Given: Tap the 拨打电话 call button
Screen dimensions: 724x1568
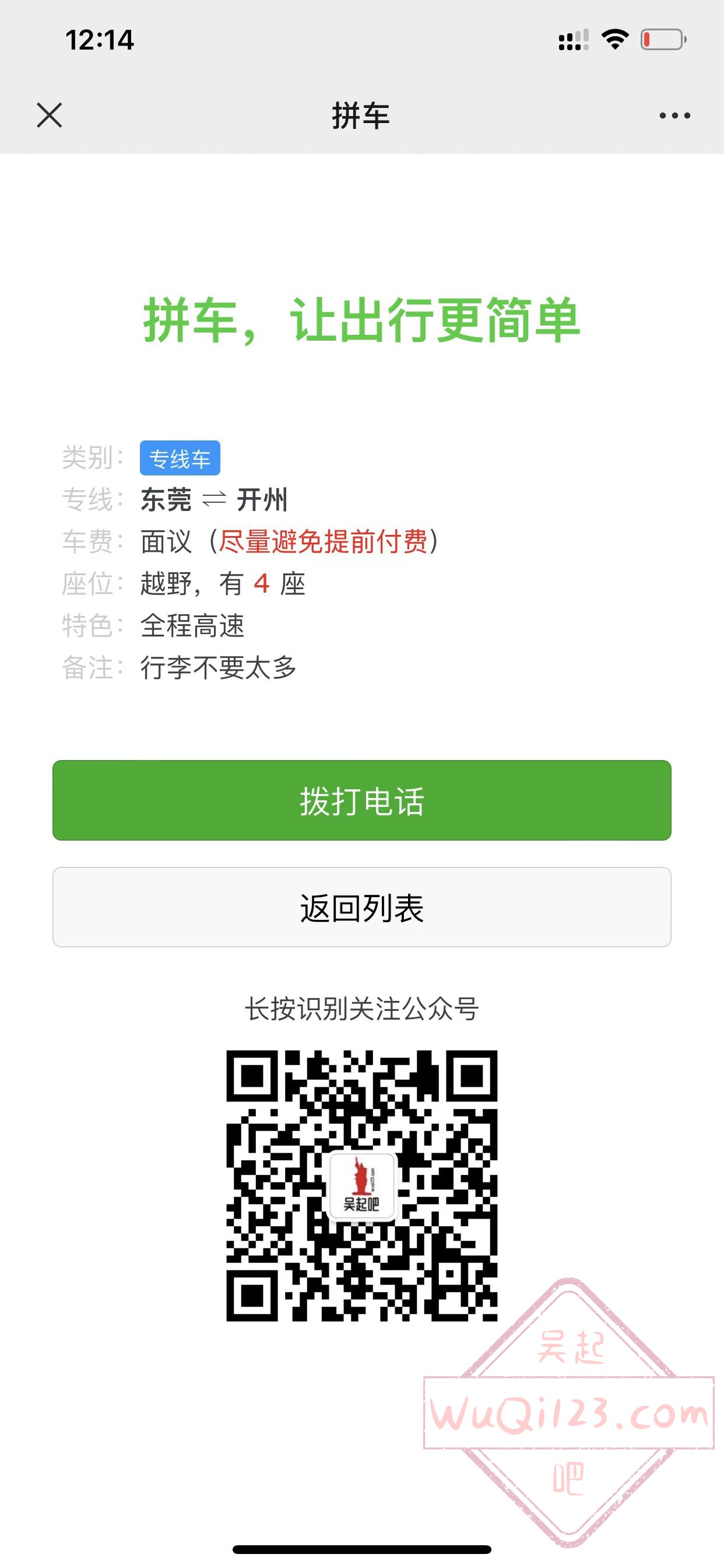Looking at the screenshot, I should [x=362, y=800].
